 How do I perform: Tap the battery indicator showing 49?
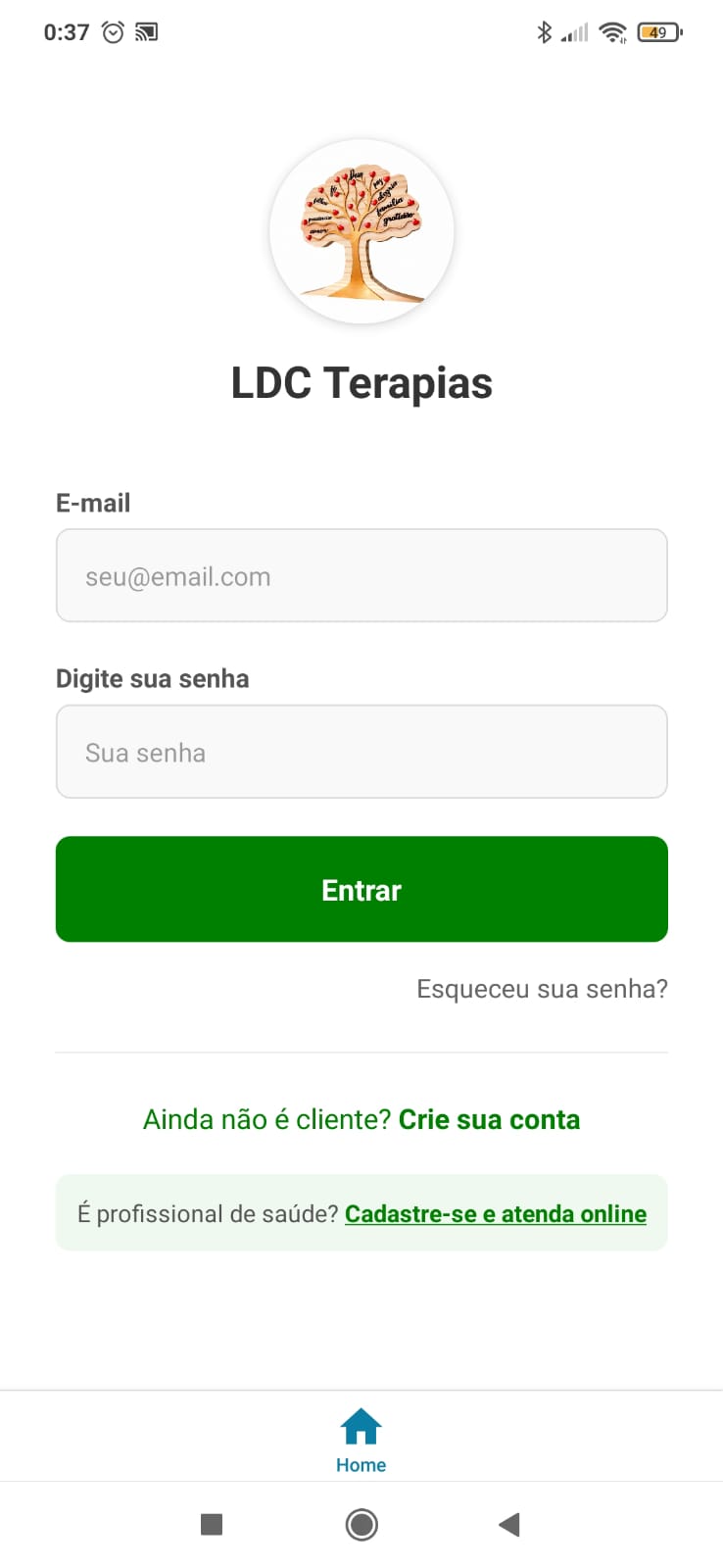tap(660, 32)
